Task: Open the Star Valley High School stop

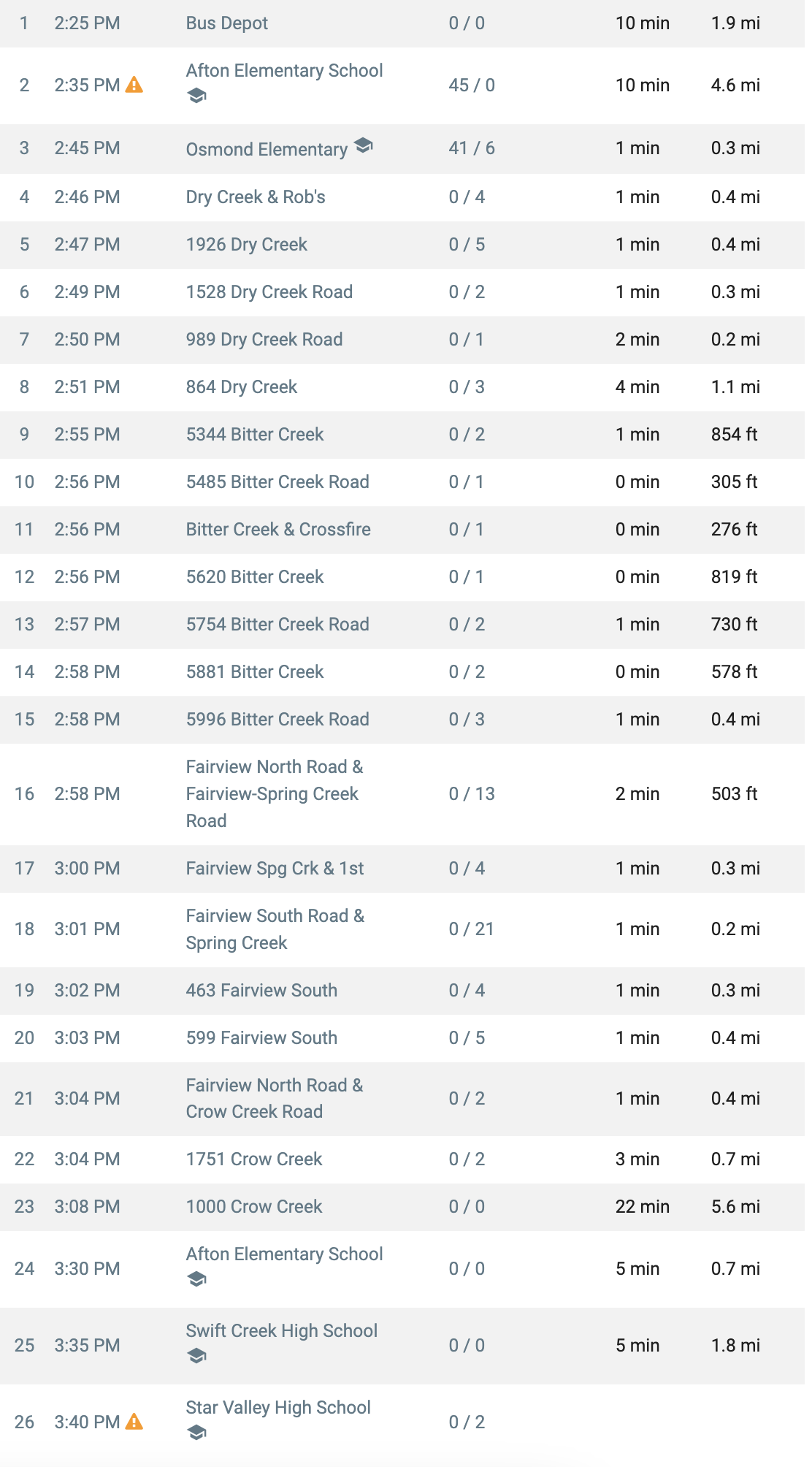Action: point(278,1408)
